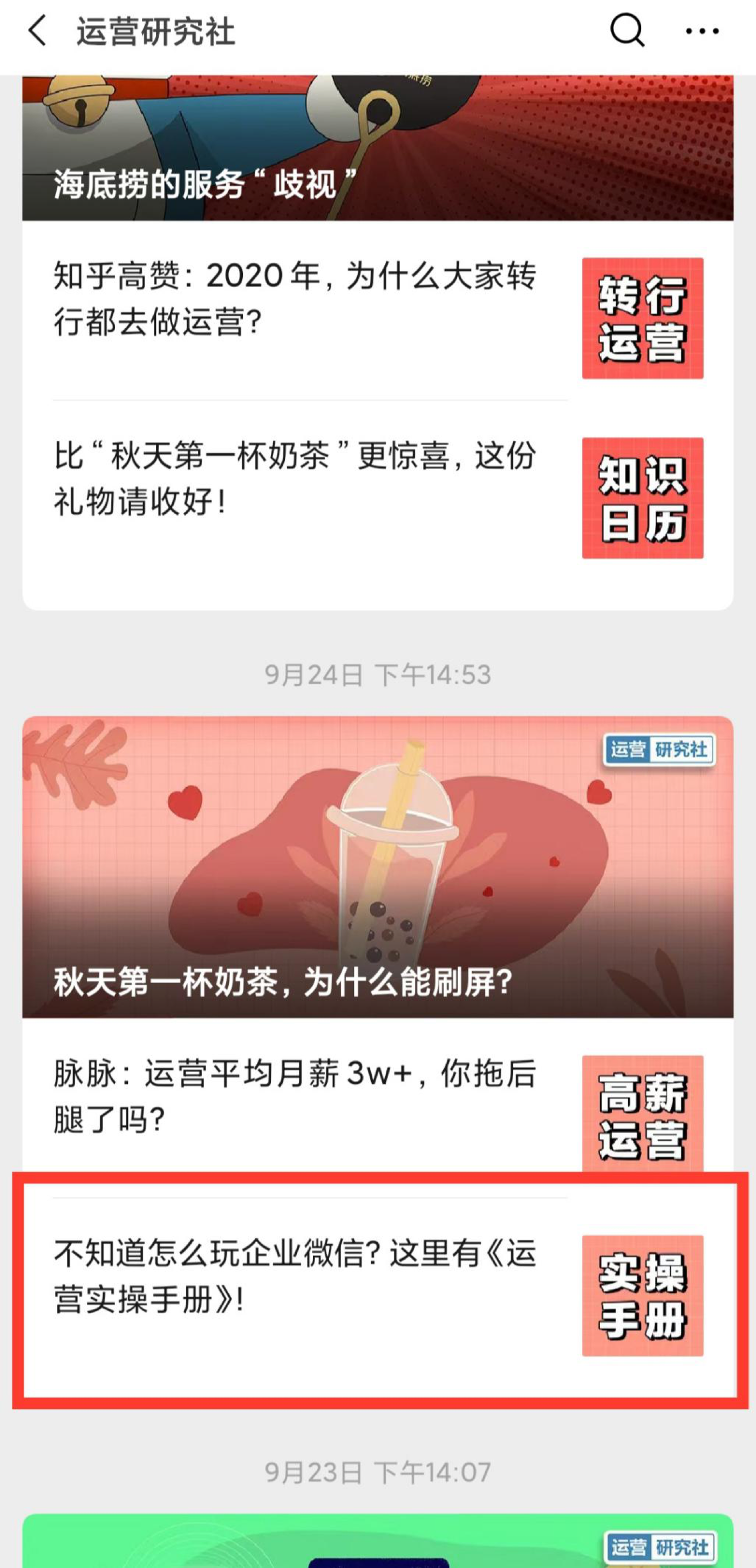This screenshot has width=756, height=1568.
Task: Go back using the top-left arrow
Action: (38, 31)
